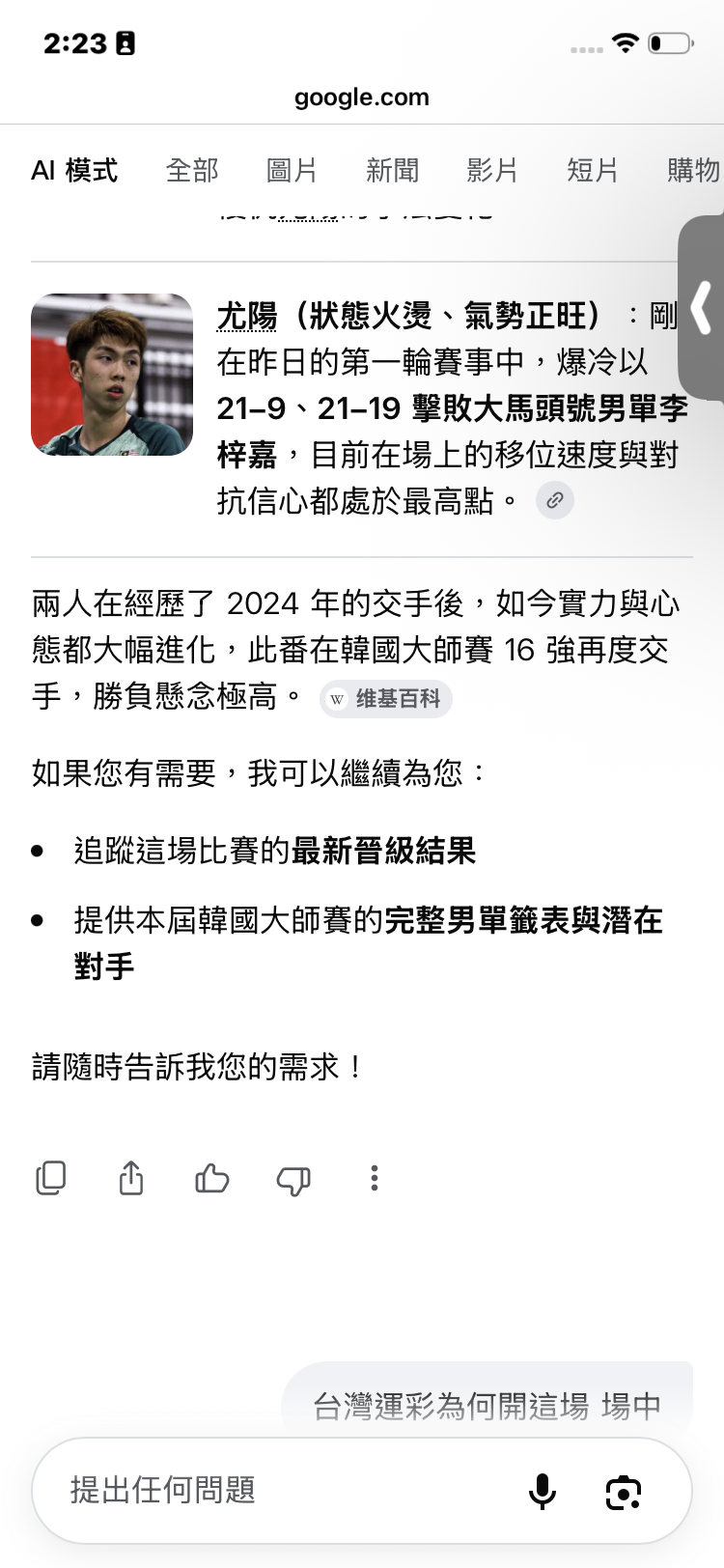Open the three-dot more options menu

click(375, 1178)
